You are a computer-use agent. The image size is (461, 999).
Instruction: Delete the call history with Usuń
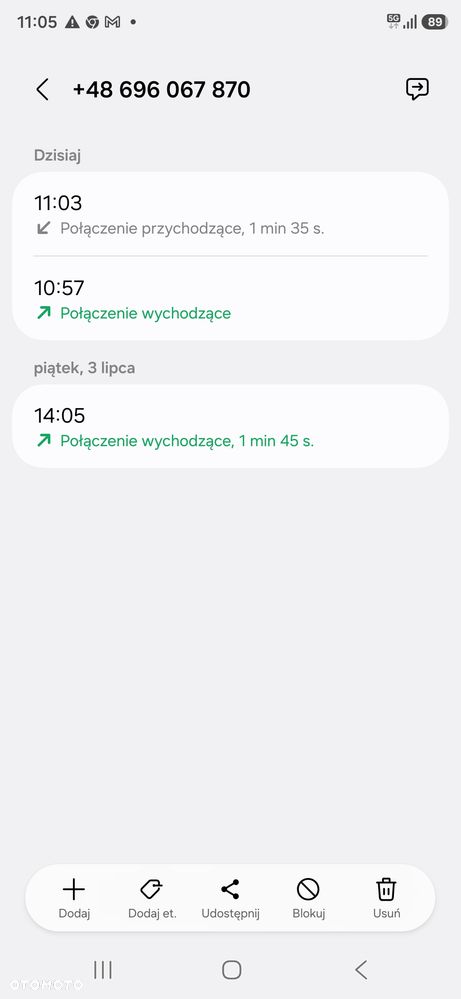[387, 898]
